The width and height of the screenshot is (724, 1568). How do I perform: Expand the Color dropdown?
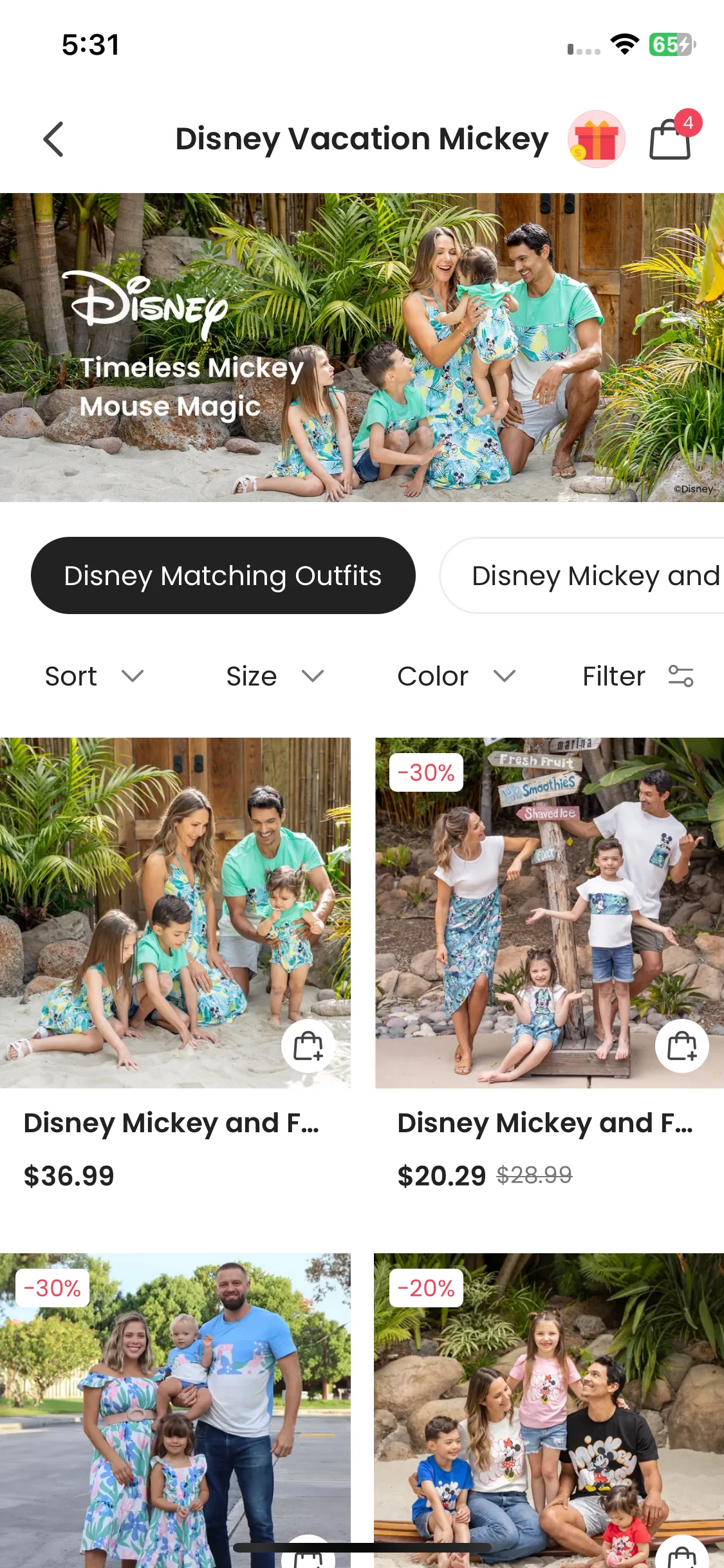point(456,677)
